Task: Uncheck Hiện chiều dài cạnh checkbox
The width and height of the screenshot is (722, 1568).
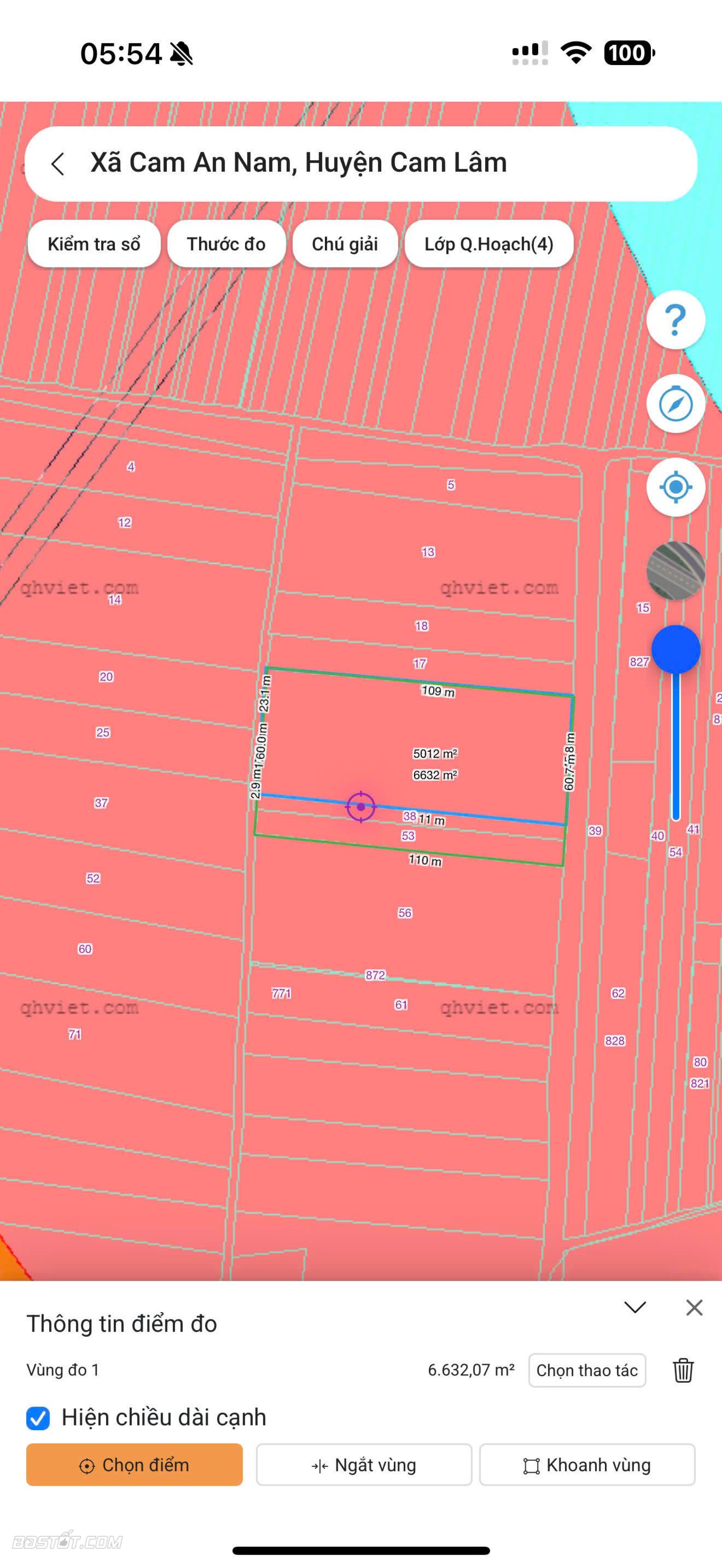Action: click(x=38, y=1418)
